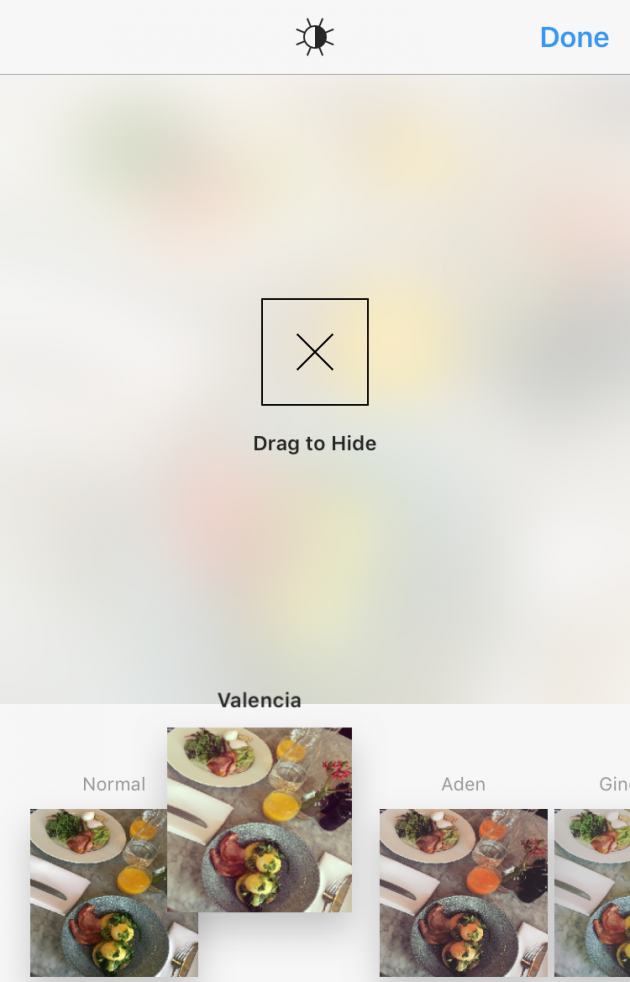Apply the Aden filter
Image resolution: width=630 pixels, height=982 pixels.
coord(463,892)
